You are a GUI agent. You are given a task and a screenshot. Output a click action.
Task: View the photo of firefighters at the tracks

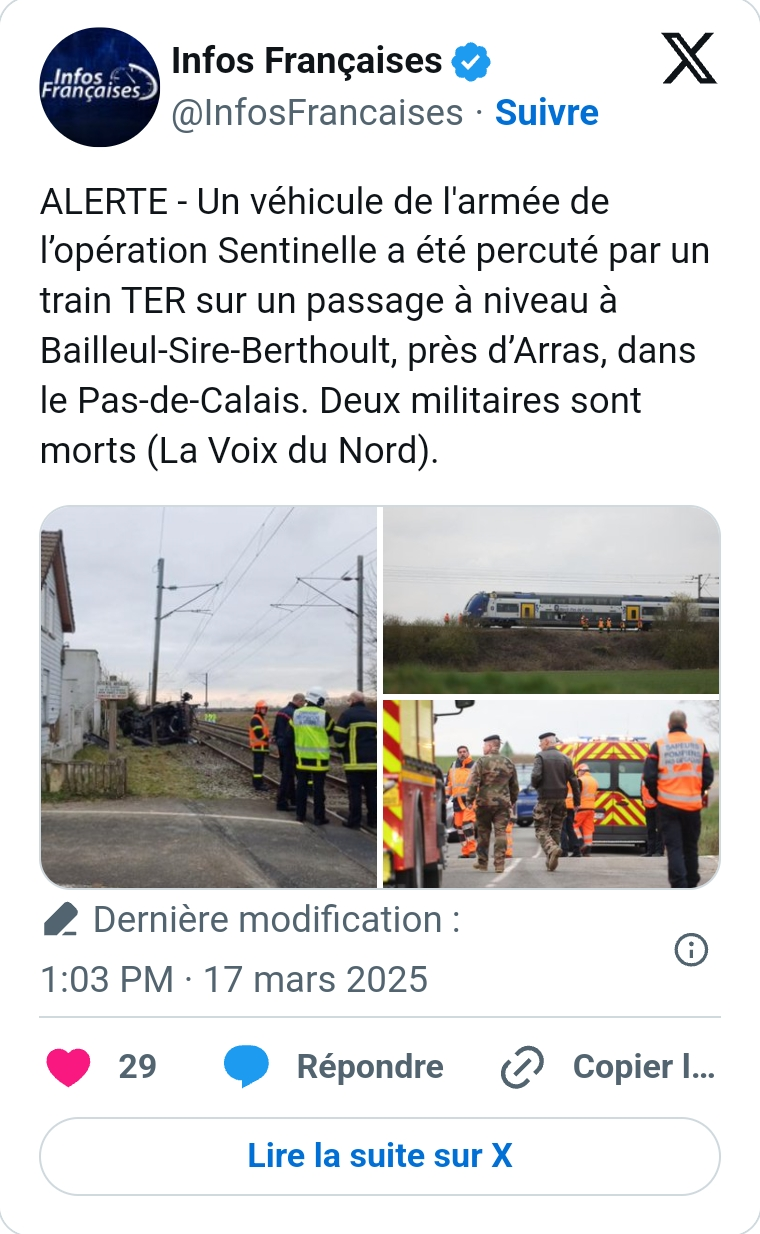tap(209, 697)
